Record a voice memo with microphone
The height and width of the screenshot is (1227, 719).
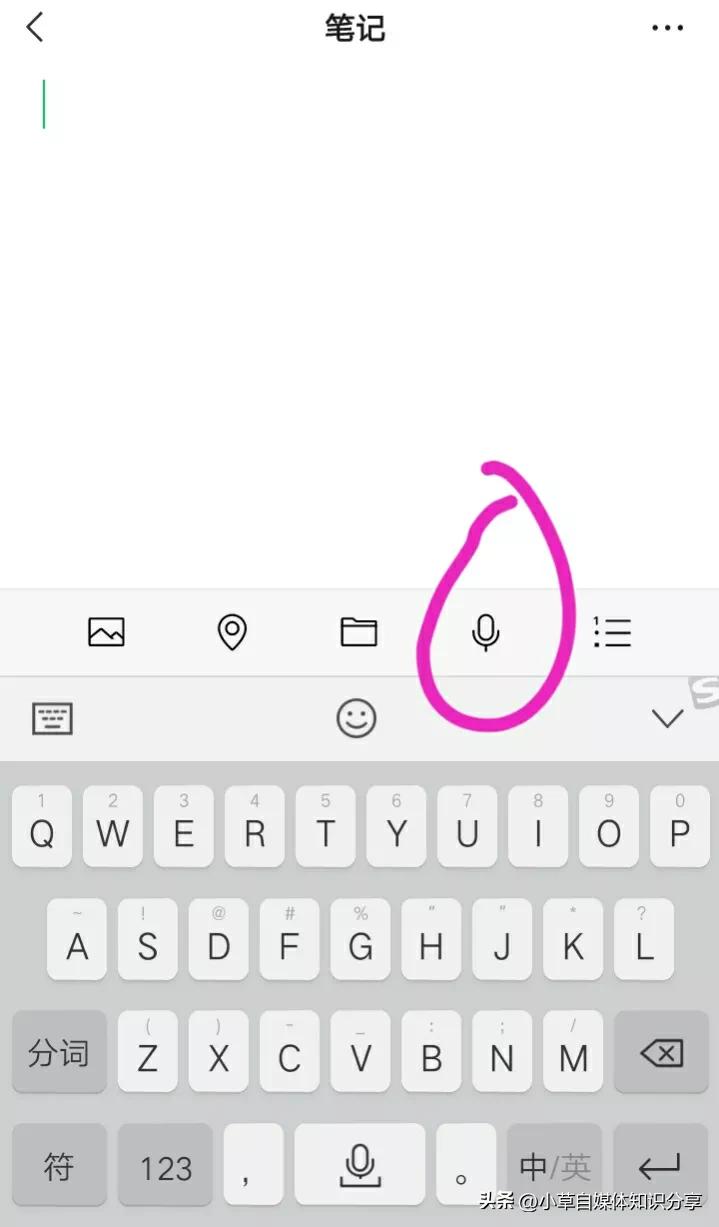tap(485, 632)
